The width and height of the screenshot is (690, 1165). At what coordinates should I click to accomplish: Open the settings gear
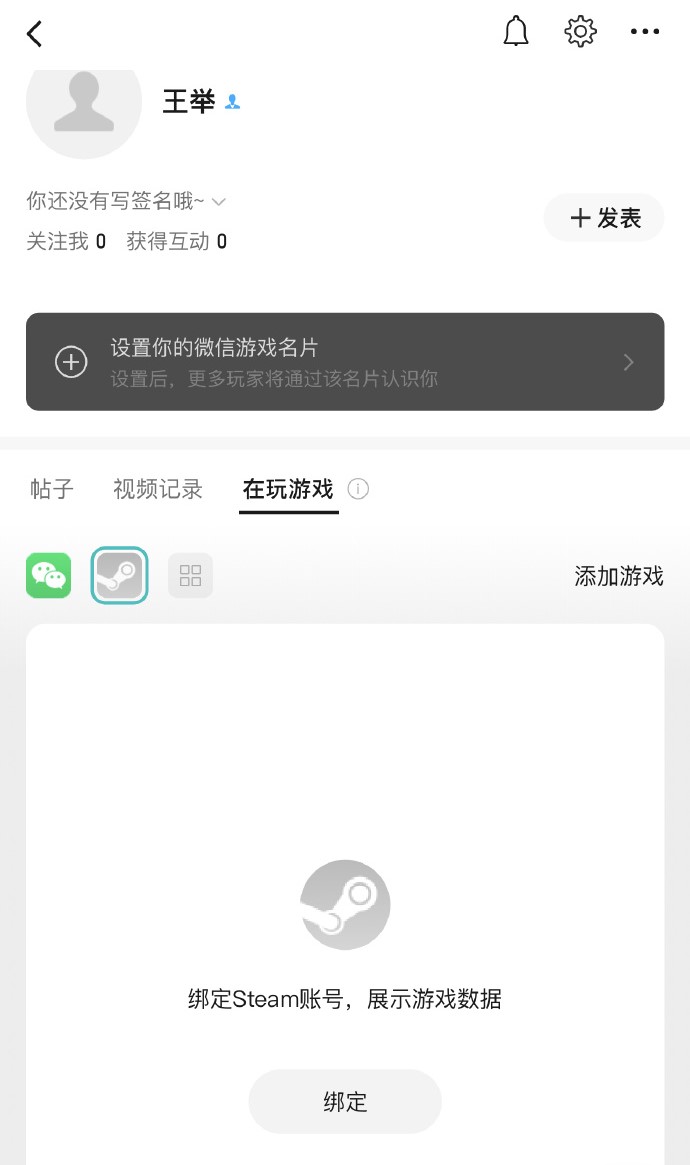pyautogui.click(x=580, y=33)
